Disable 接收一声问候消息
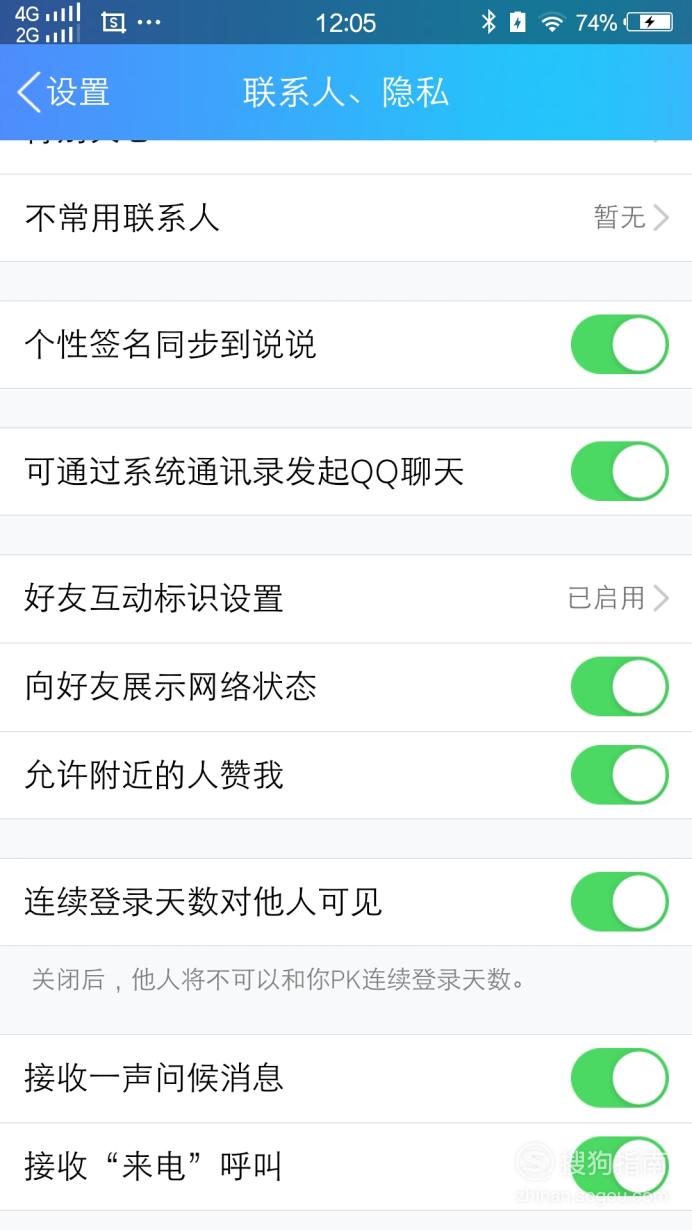 coord(619,1078)
